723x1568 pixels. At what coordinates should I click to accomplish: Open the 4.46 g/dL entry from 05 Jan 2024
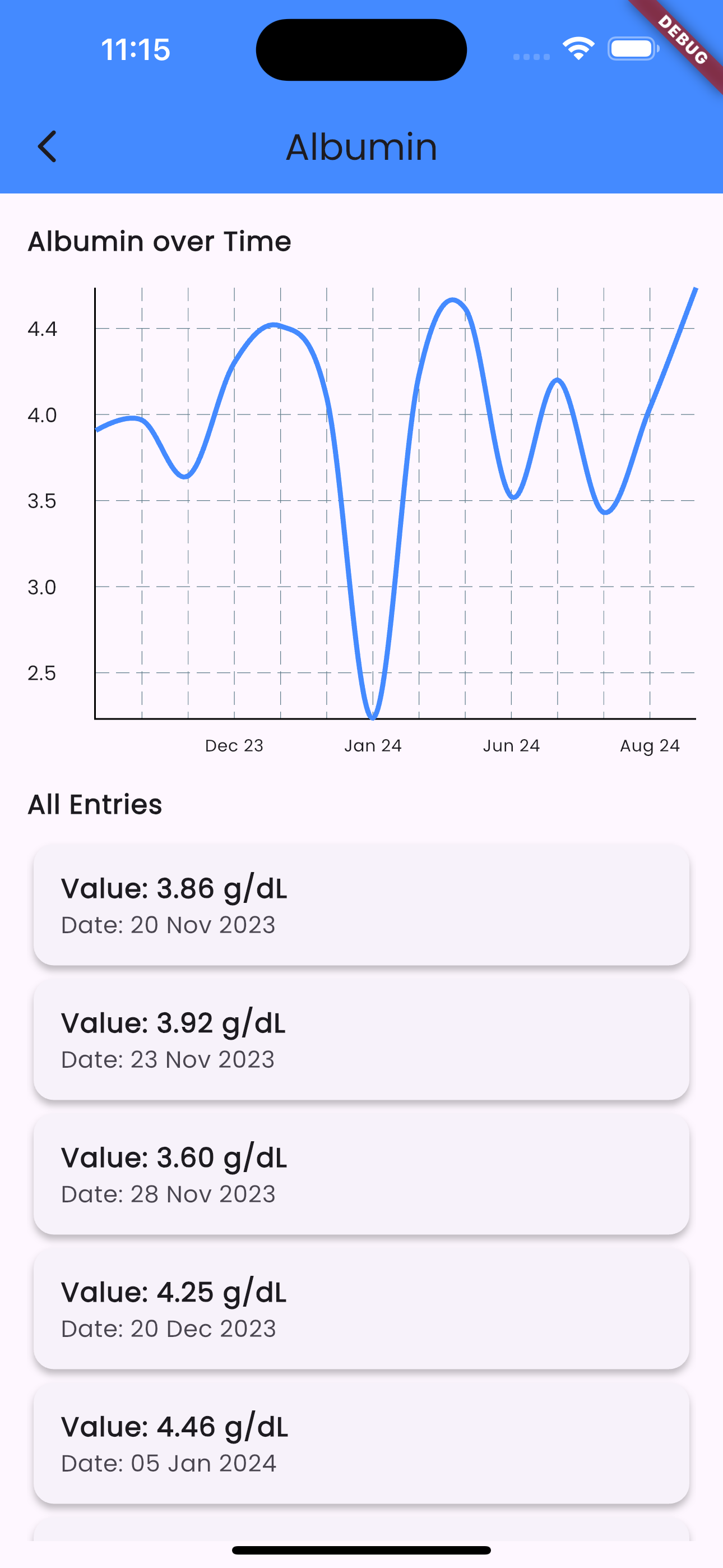[x=361, y=1442]
